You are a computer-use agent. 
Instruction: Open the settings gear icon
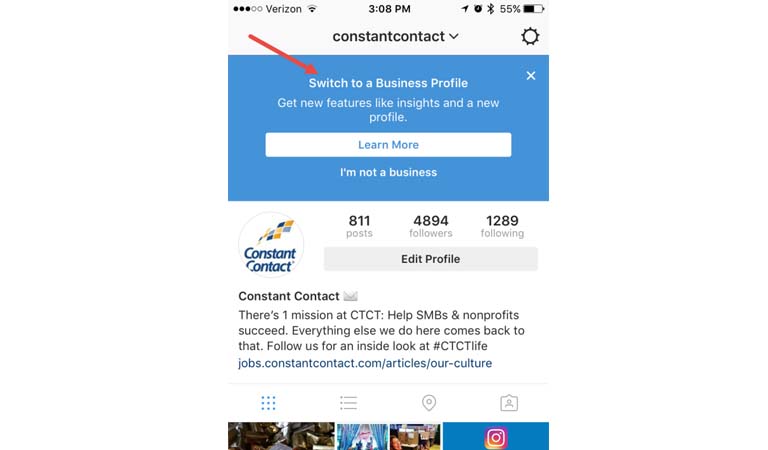click(x=530, y=37)
